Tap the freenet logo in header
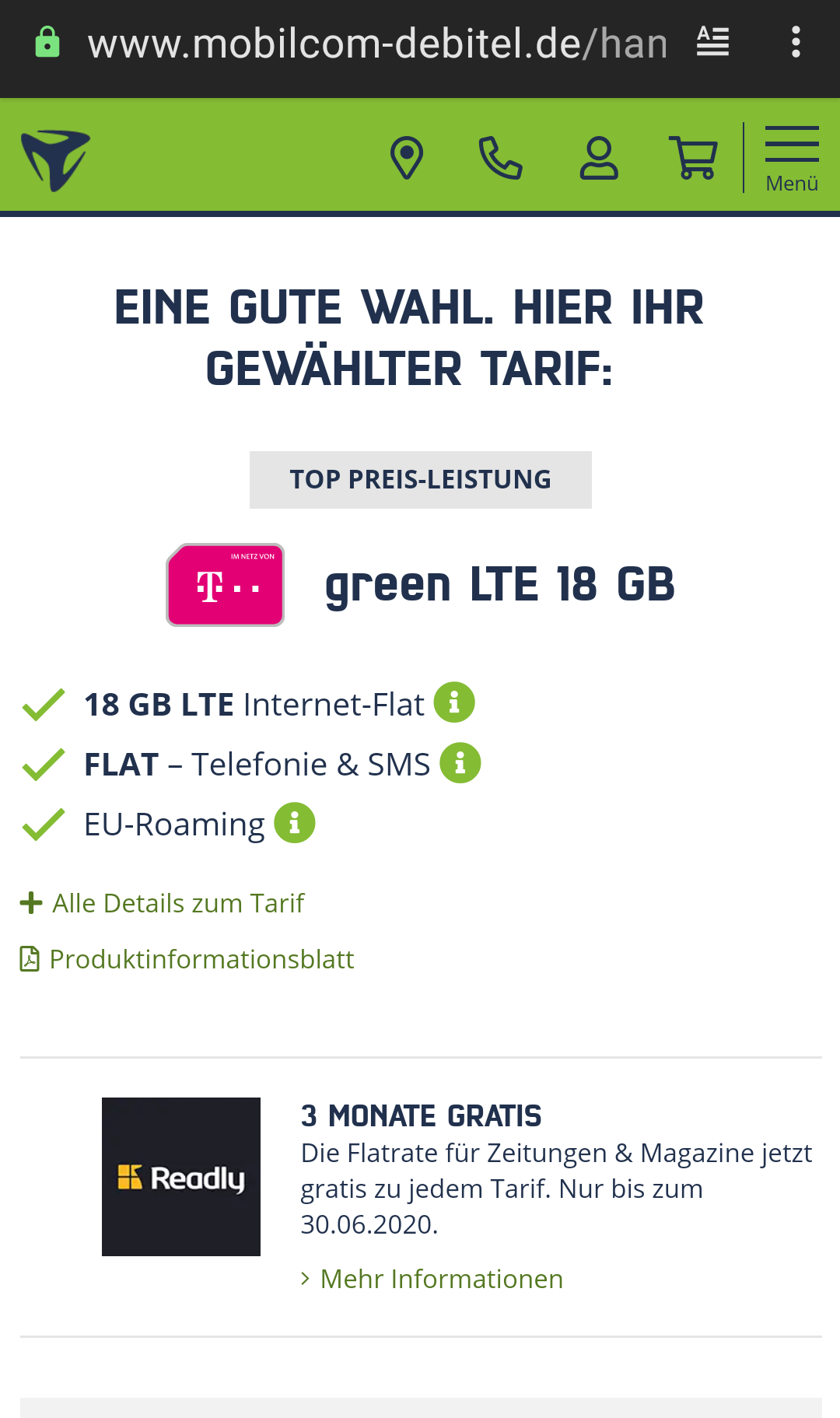The height and width of the screenshot is (1418, 840). coord(55,159)
